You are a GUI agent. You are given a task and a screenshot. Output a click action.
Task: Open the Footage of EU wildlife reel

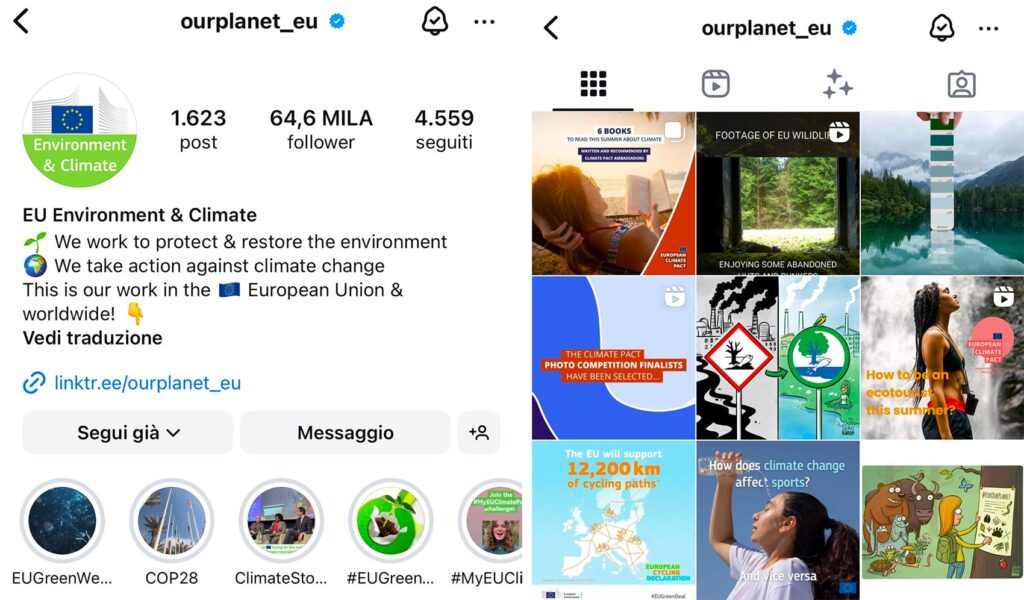777,193
